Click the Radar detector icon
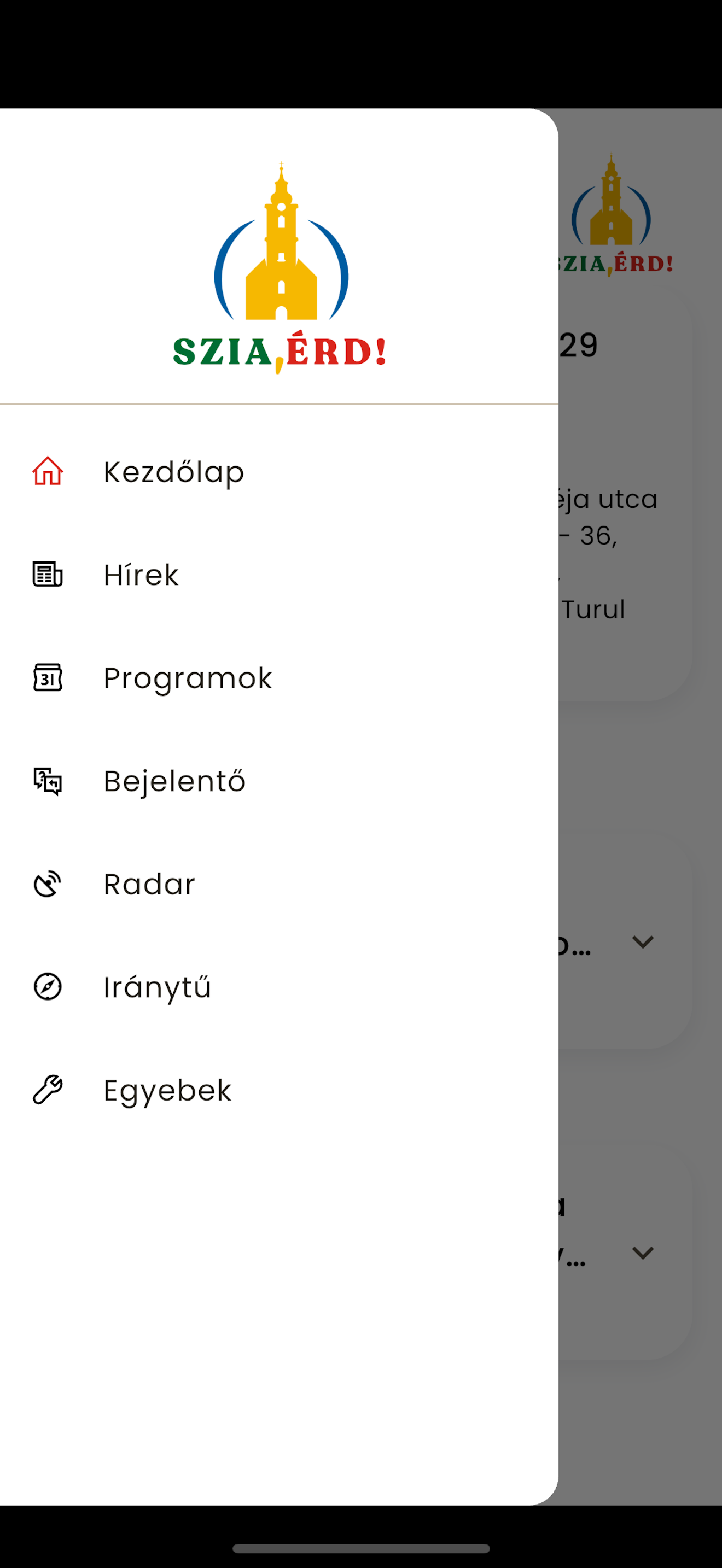The width and height of the screenshot is (722, 1568). (x=46, y=885)
